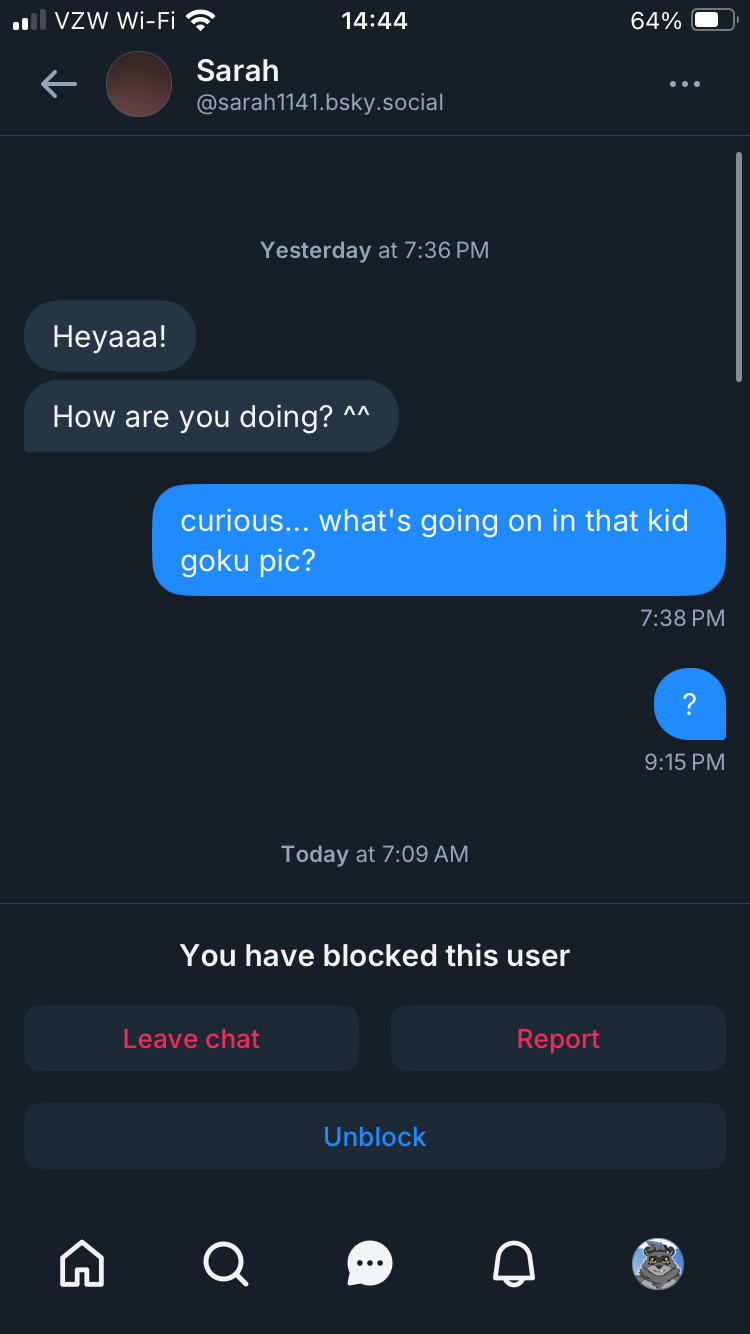Switch to the Home tab

click(82, 1264)
